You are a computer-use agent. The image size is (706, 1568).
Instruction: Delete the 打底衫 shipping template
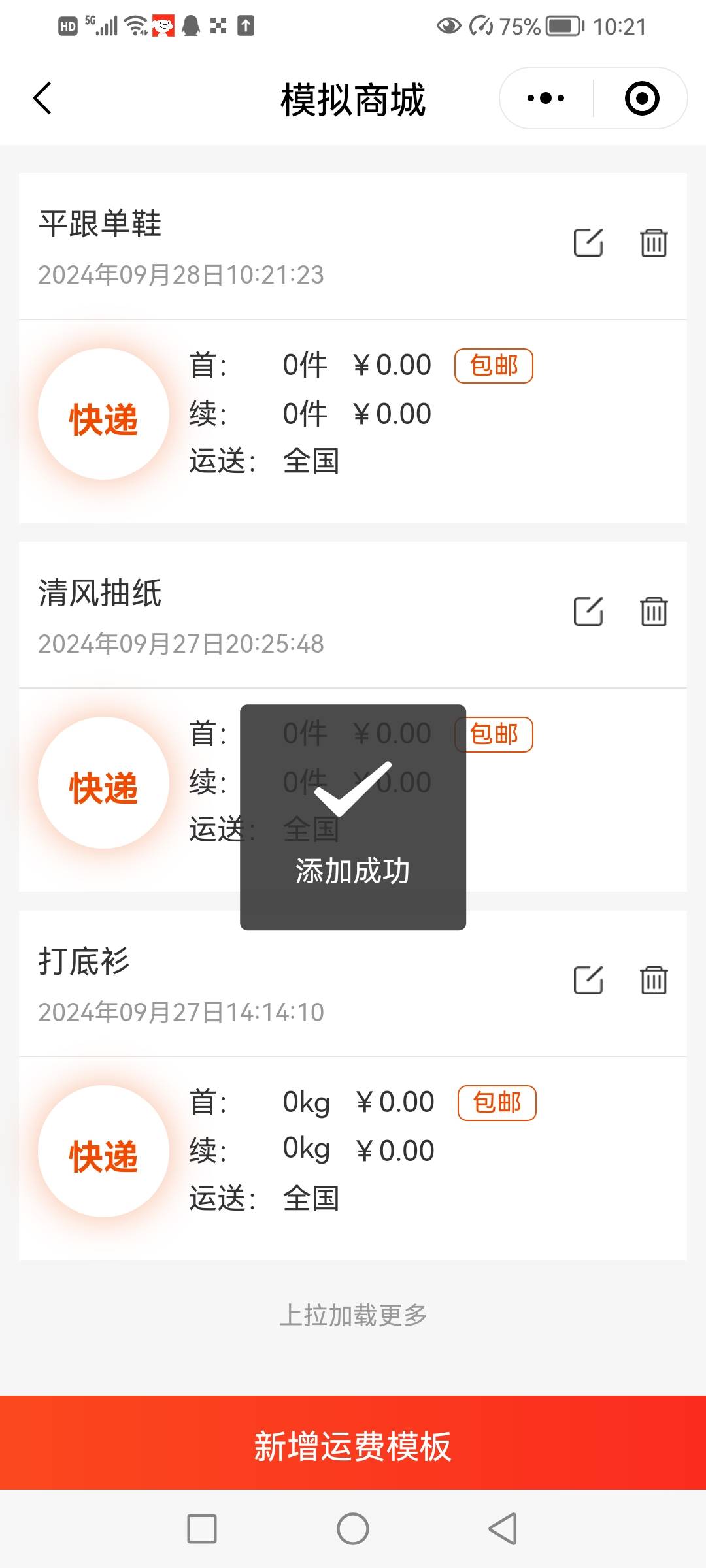(x=653, y=980)
